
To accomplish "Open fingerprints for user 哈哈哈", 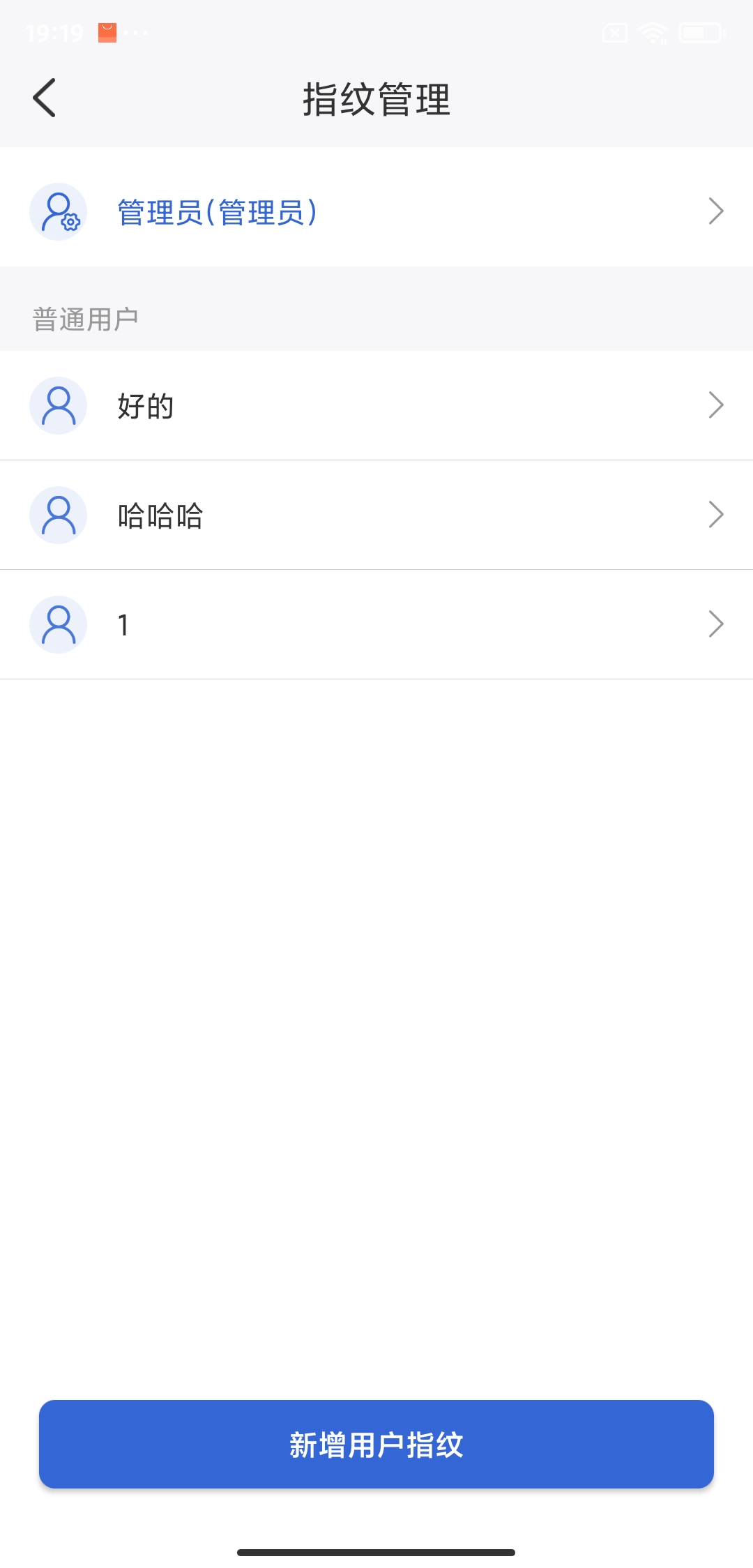I will [x=376, y=515].
